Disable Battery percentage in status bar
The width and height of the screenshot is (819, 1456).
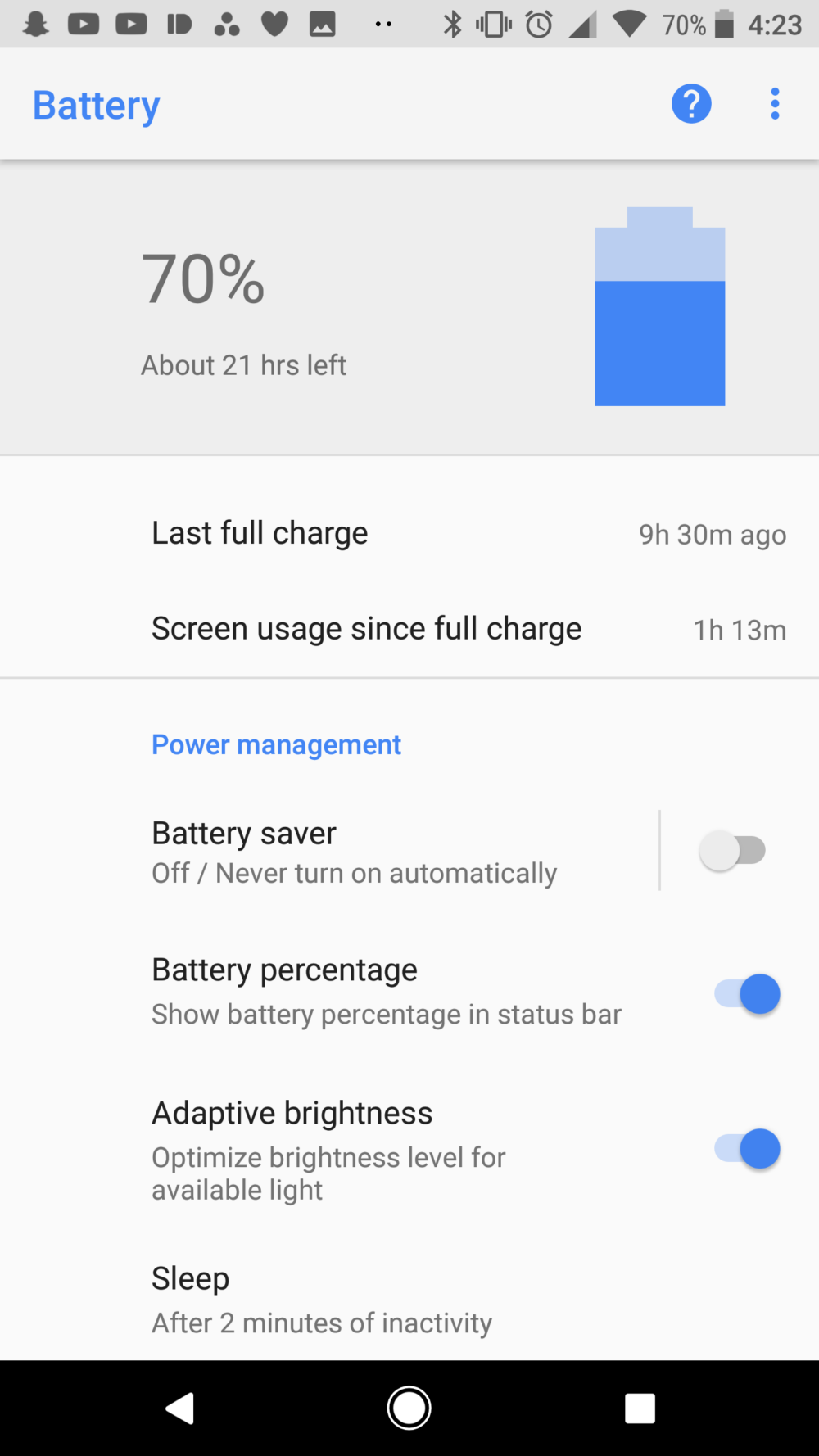pyautogui.click(x=743, y=993)
